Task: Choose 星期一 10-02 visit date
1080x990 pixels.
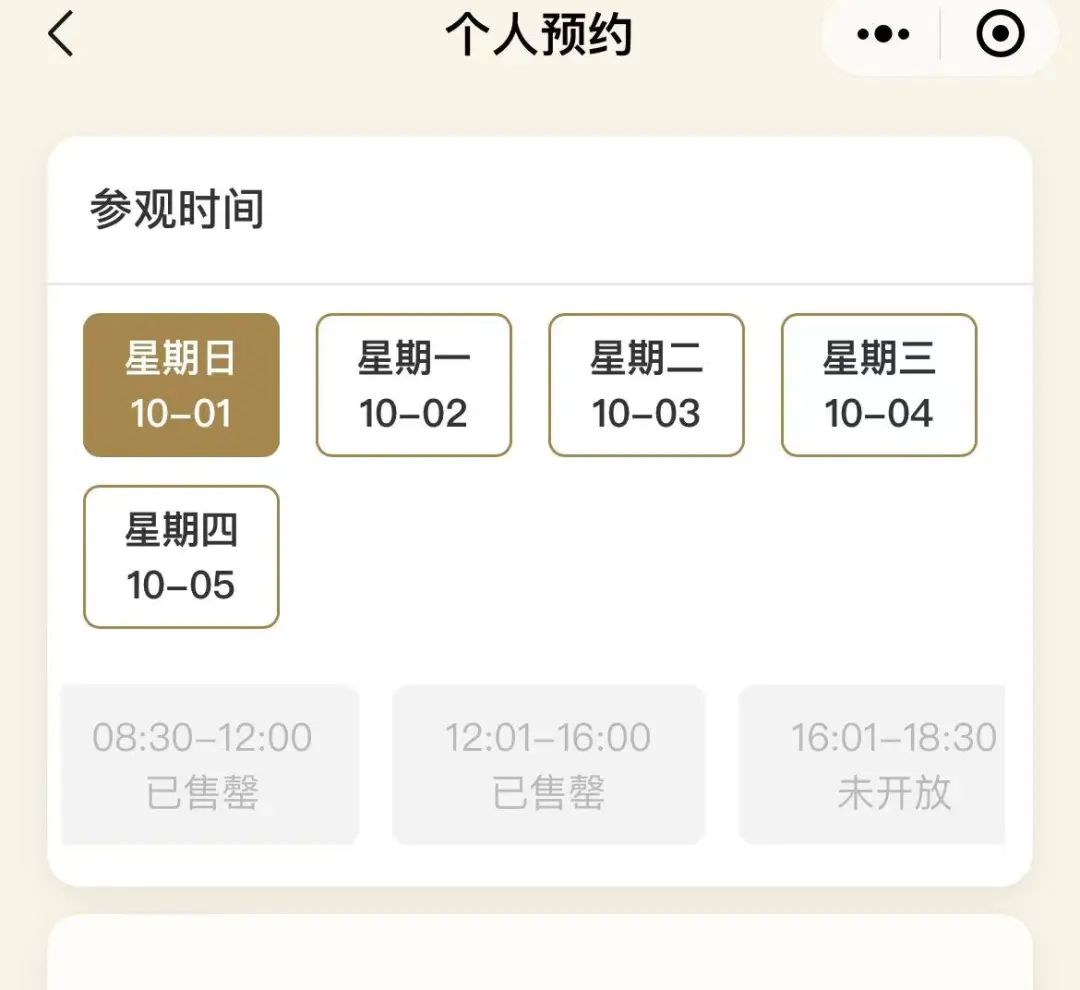Action: 413,385
